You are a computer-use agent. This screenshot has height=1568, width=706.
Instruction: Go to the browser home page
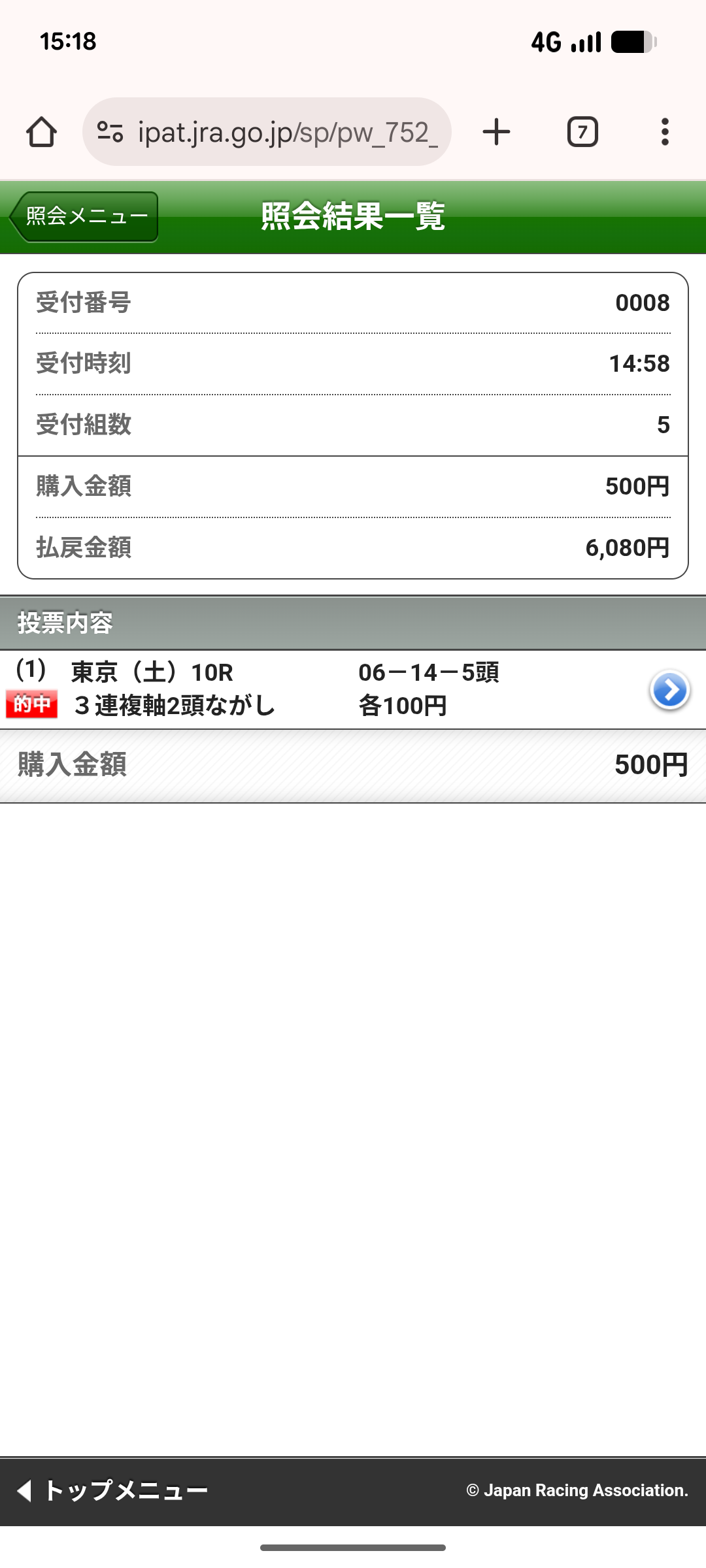pos(41,132)
